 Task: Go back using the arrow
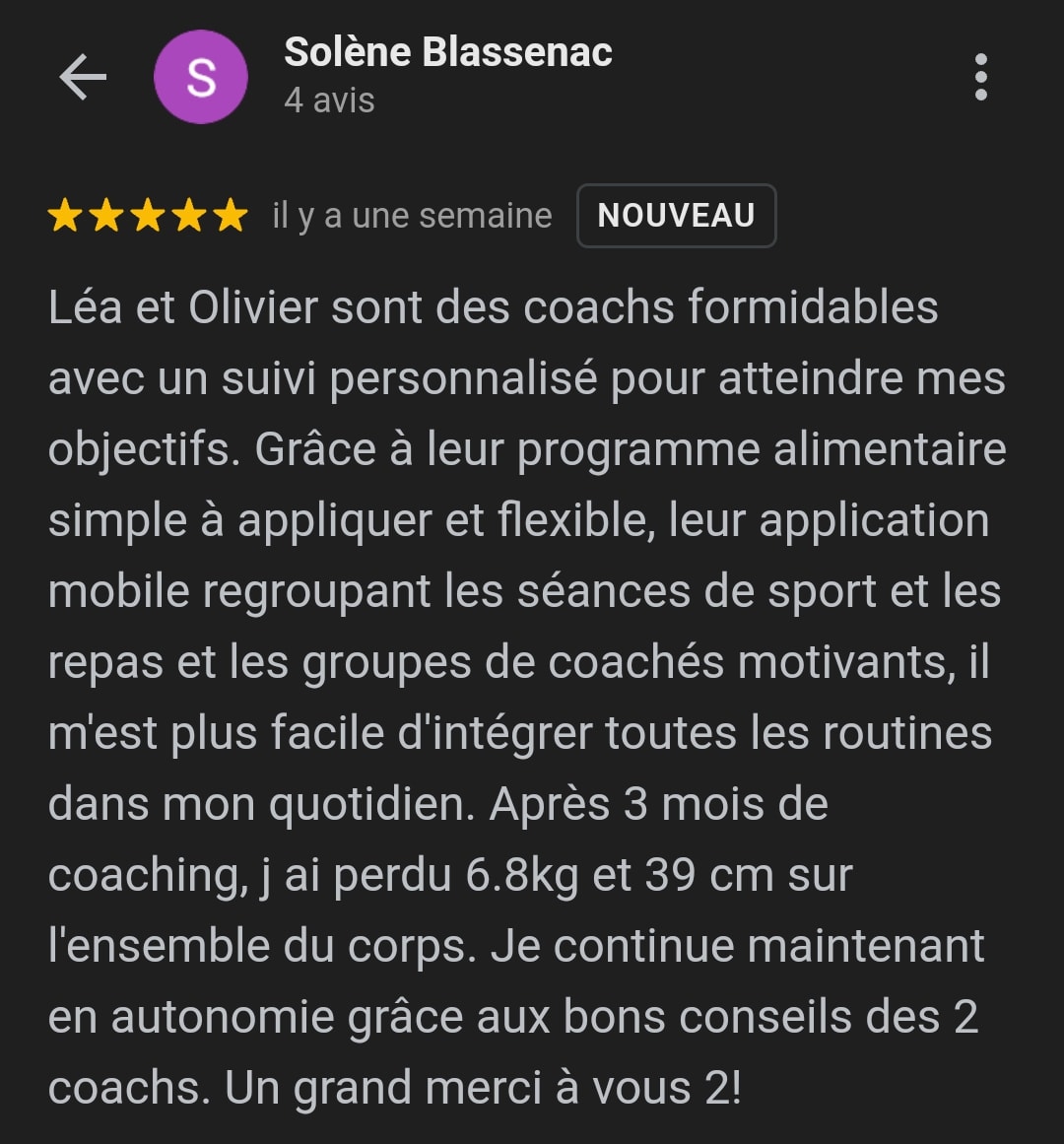(83, 77)
